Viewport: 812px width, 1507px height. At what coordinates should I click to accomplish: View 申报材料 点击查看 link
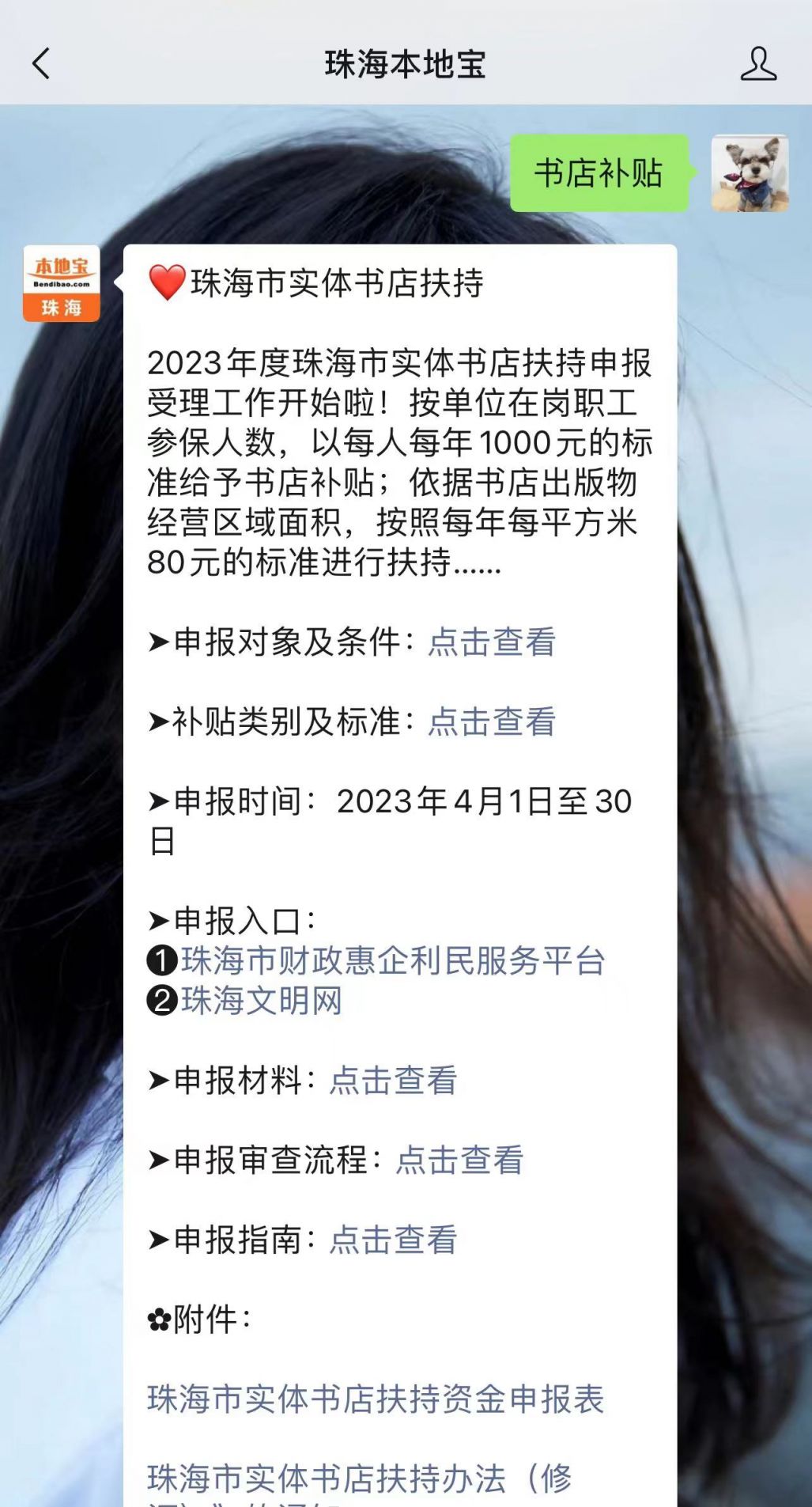tap(393, 1081)
